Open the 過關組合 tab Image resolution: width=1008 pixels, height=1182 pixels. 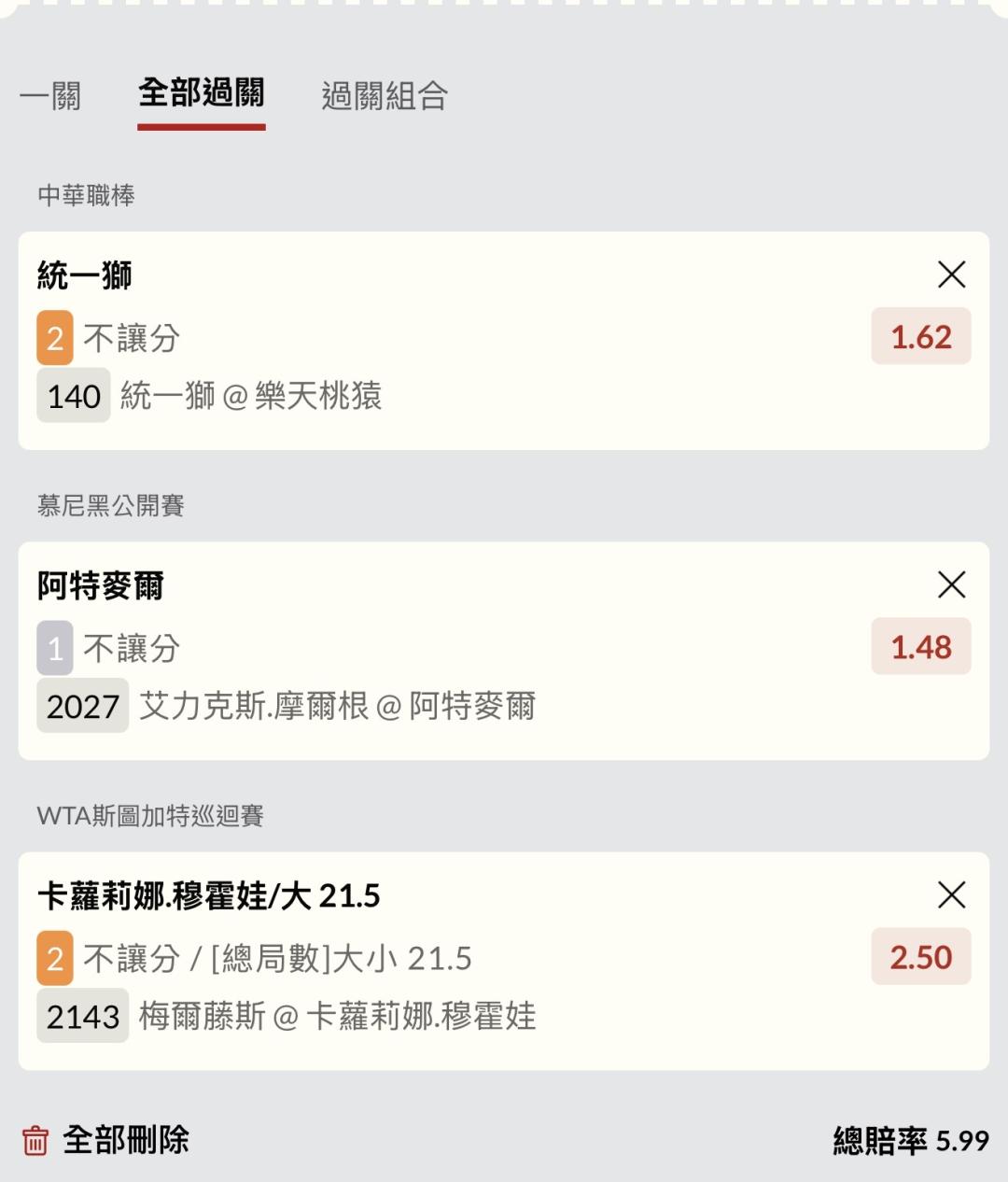coord(385,95)
